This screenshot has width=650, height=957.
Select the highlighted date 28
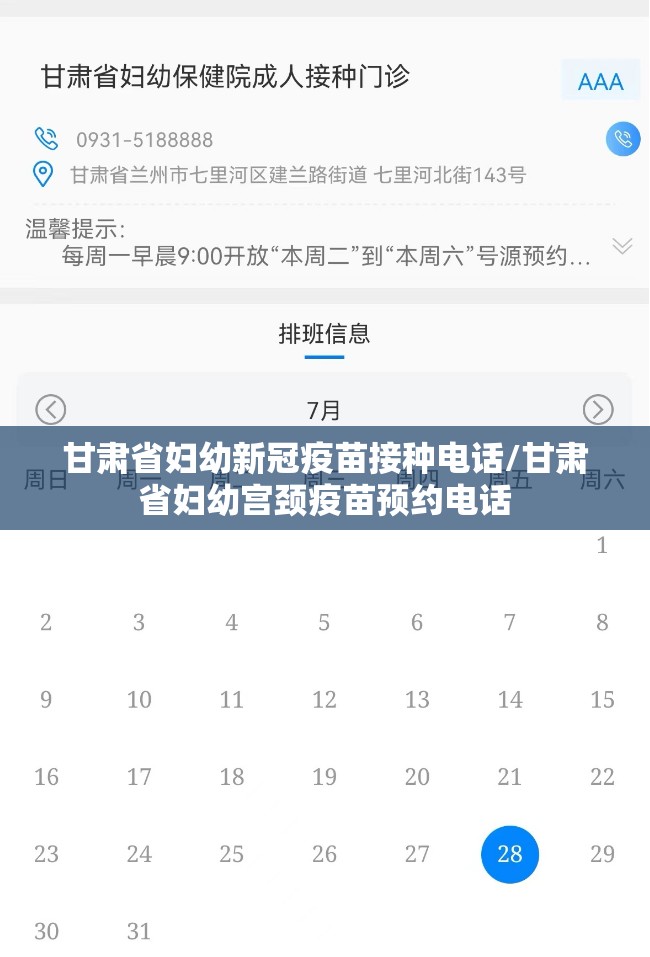[x=509, y=854]
